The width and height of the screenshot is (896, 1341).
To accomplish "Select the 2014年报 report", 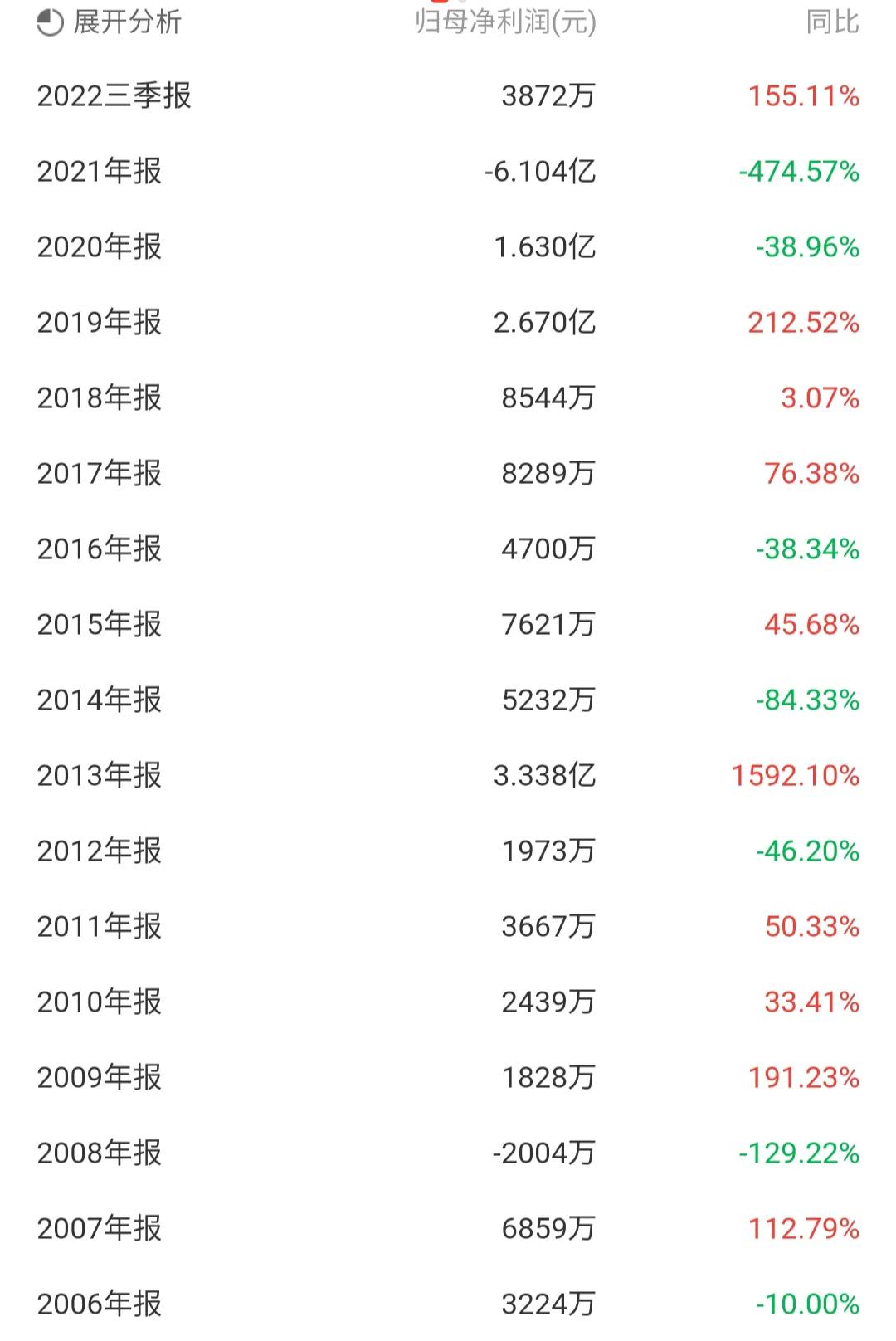I will [x=97, y=700].
